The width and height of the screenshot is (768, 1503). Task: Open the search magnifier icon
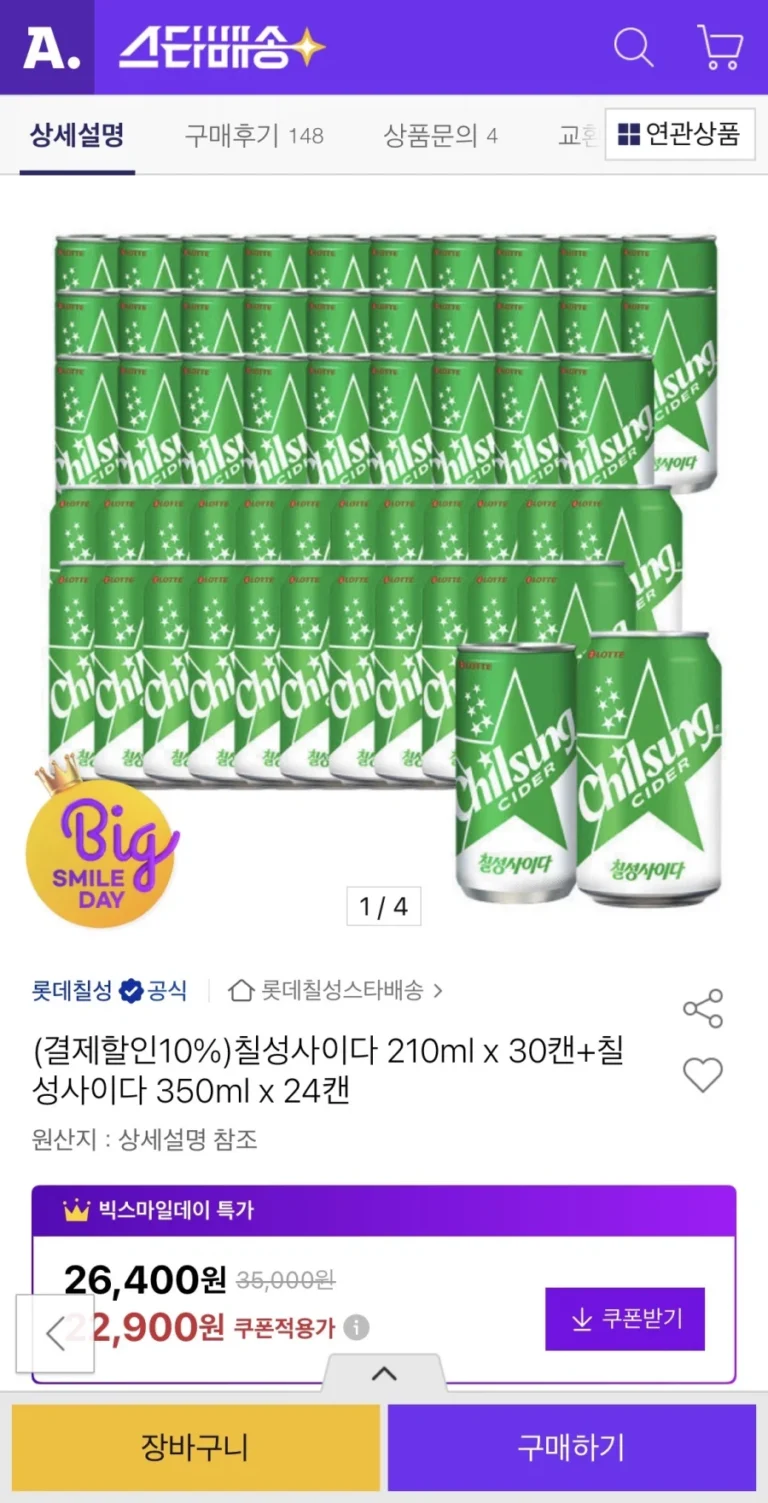click(x=633, y=47)
